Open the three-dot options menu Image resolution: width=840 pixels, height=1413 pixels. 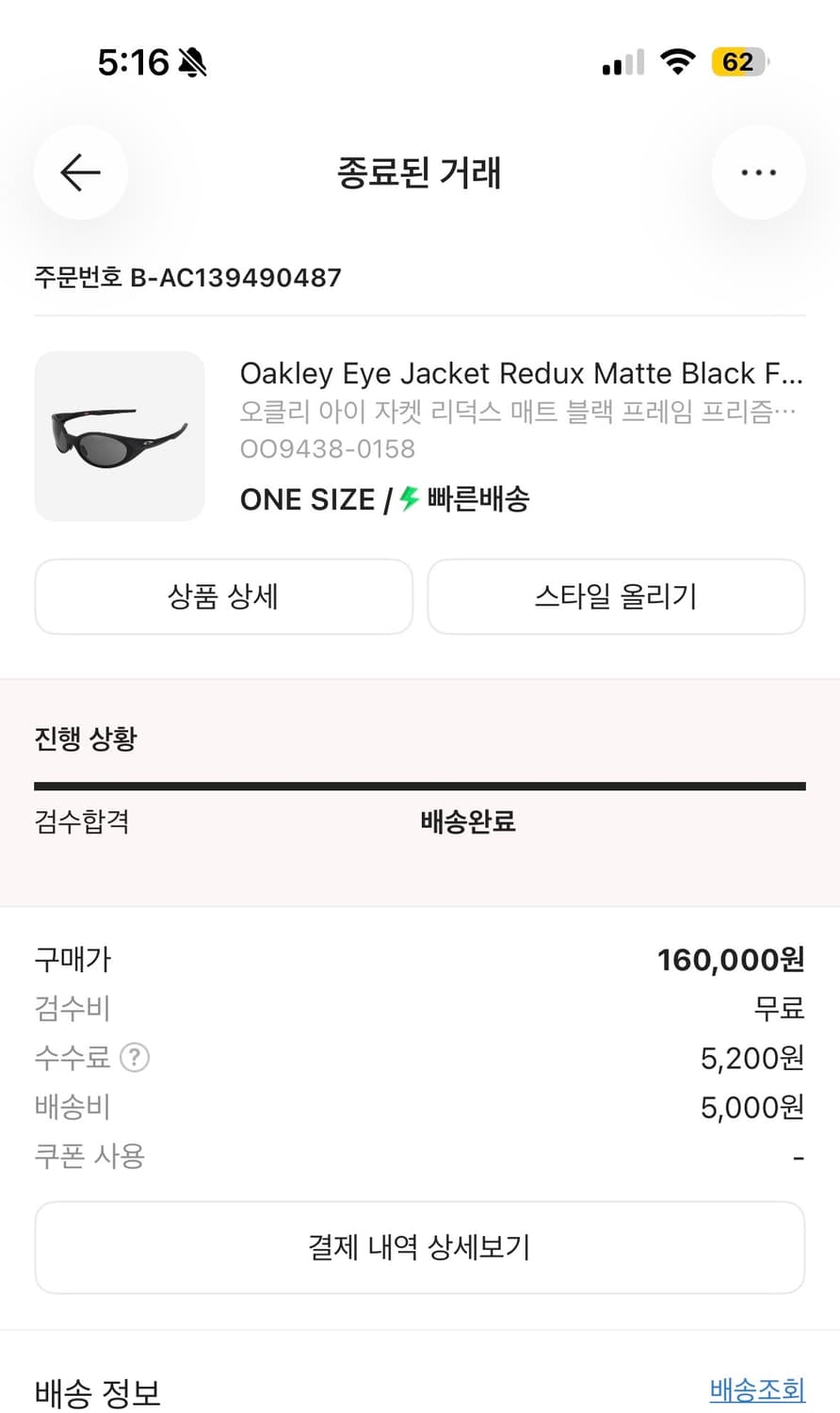pyautogui.click(x=759, y=172)
